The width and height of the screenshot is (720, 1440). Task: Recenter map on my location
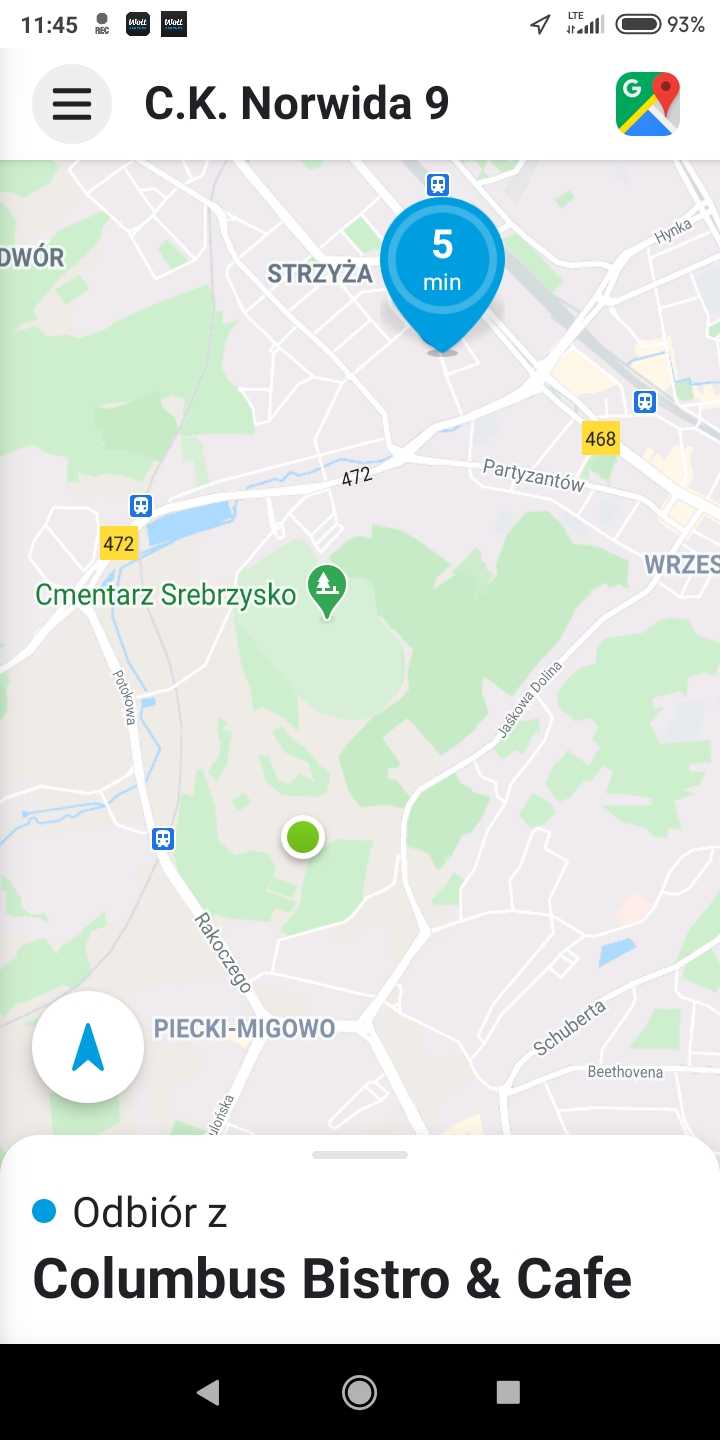88,1047
